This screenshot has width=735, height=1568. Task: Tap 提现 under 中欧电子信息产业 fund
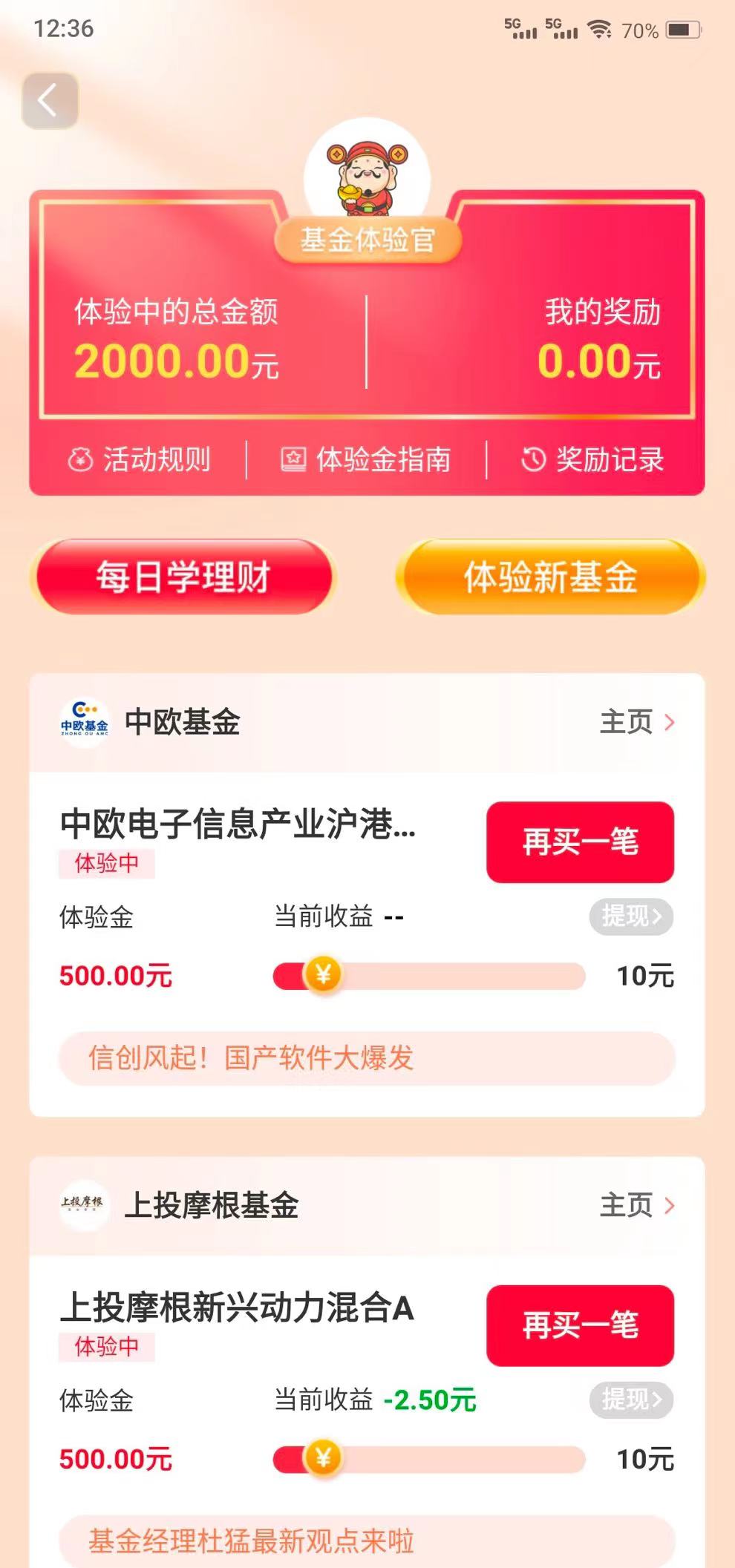click(631, 916)
